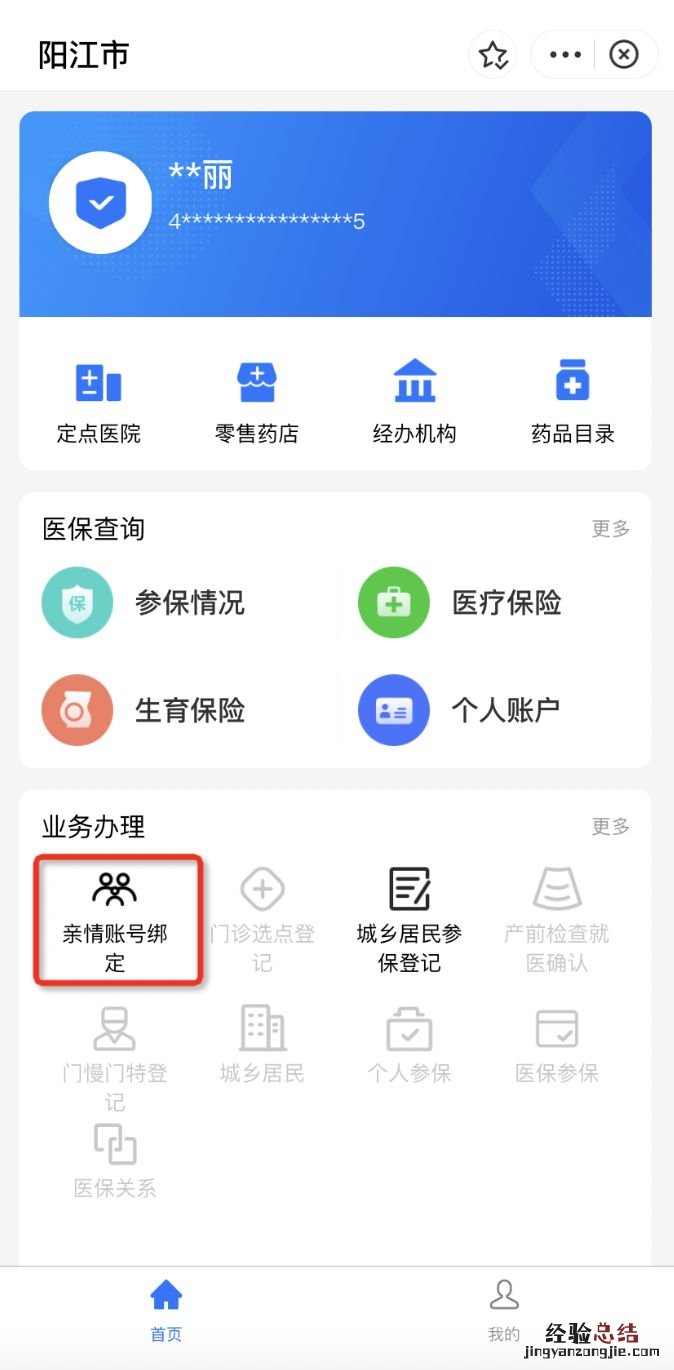The height and width of the screenshot is (1370, 674).
Task: Open 药品目录 drug catalog
Action: click(572, 402)
